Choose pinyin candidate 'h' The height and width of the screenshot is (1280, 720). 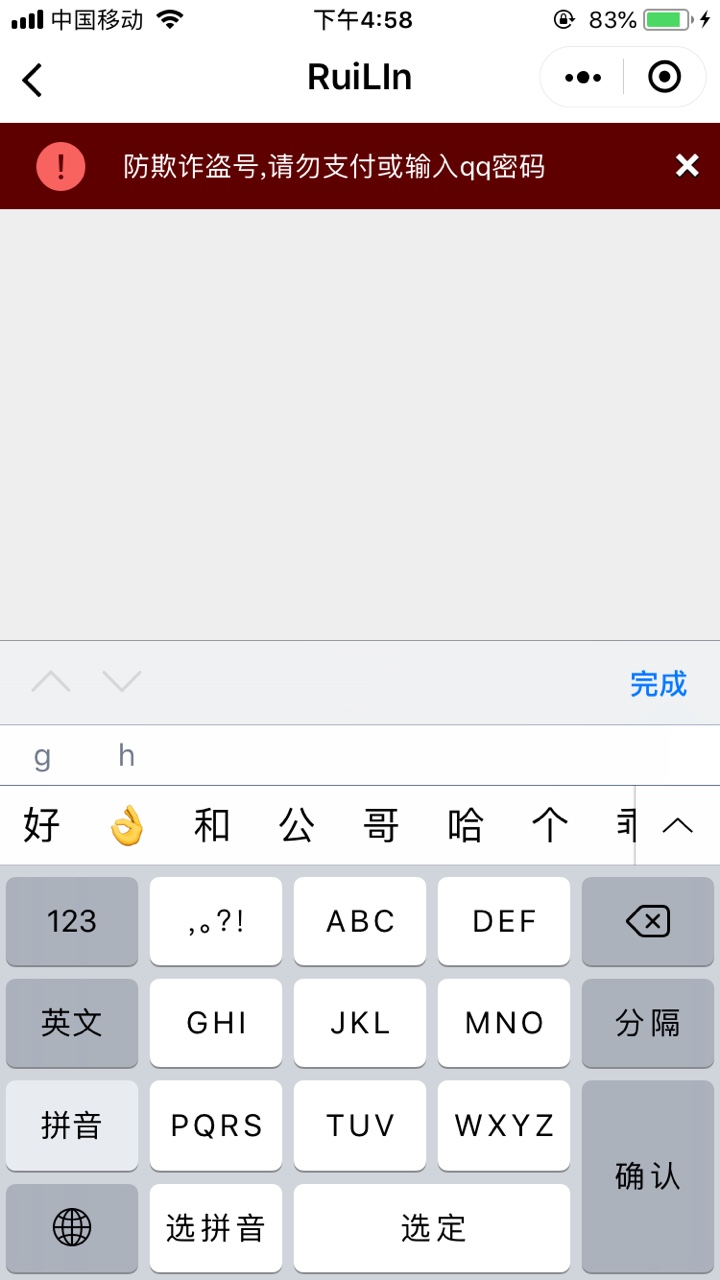(x=126, y=756)
